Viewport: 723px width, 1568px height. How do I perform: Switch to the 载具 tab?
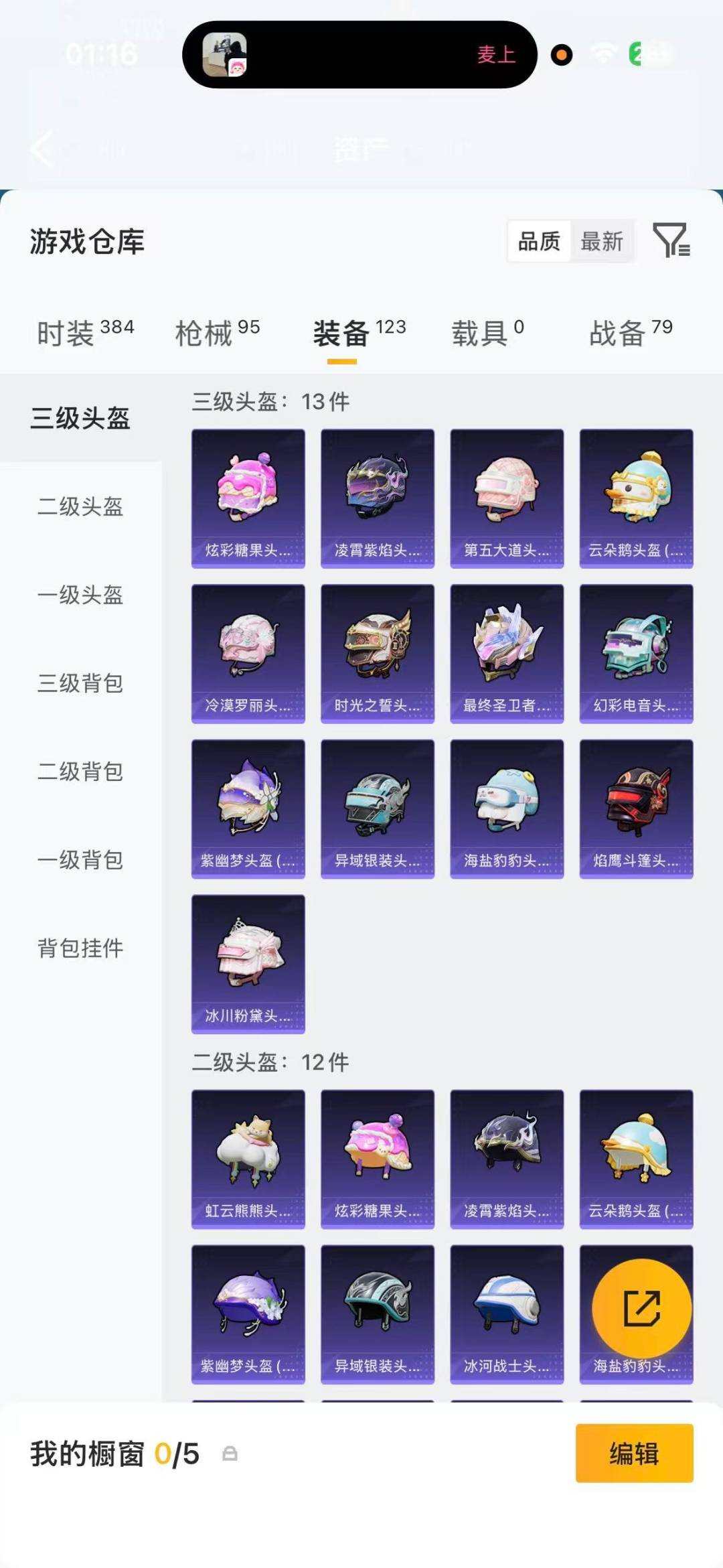coord(487,333)
